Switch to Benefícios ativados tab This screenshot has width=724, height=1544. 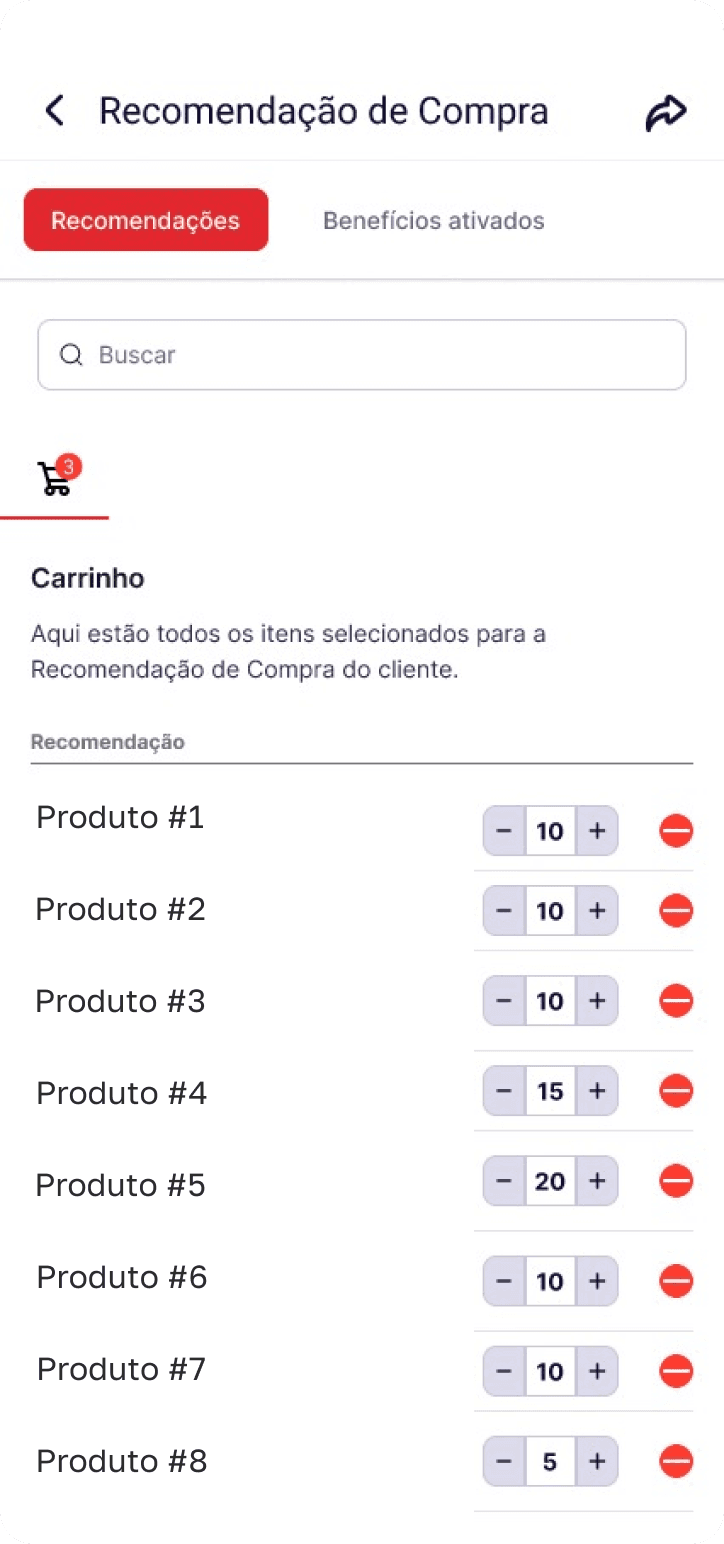tap(433, 220)
